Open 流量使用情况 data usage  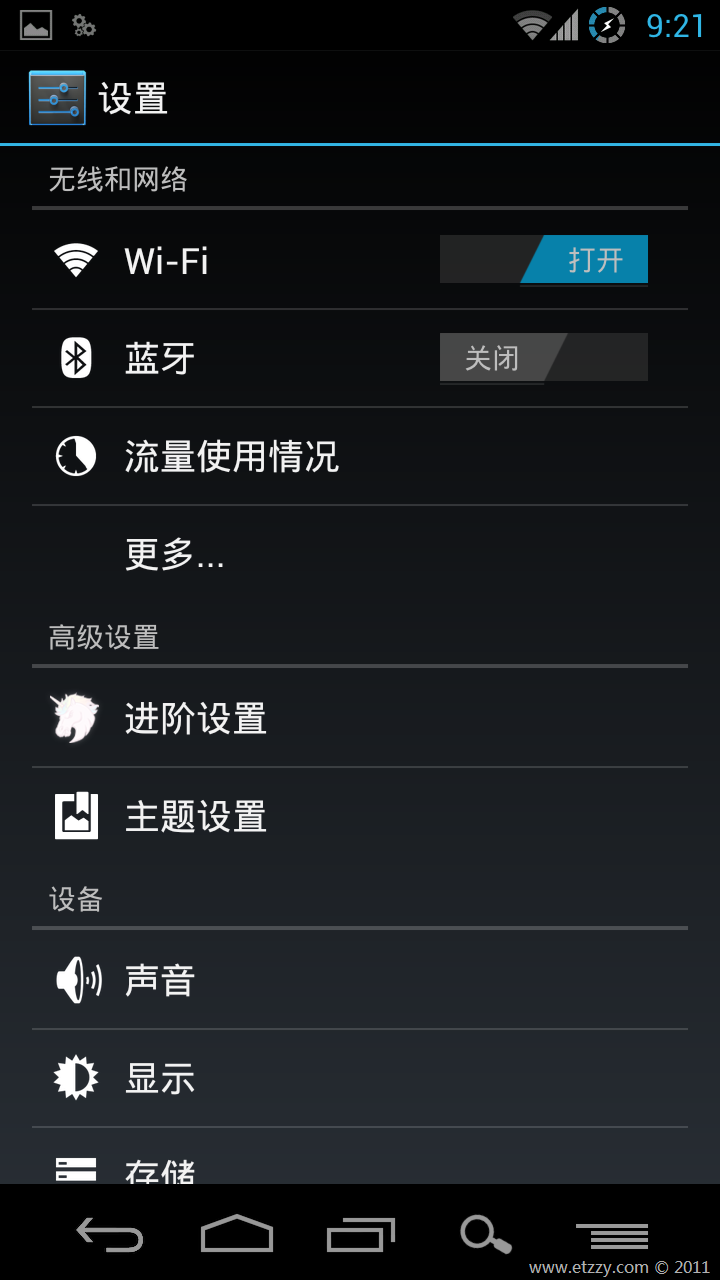360,456
